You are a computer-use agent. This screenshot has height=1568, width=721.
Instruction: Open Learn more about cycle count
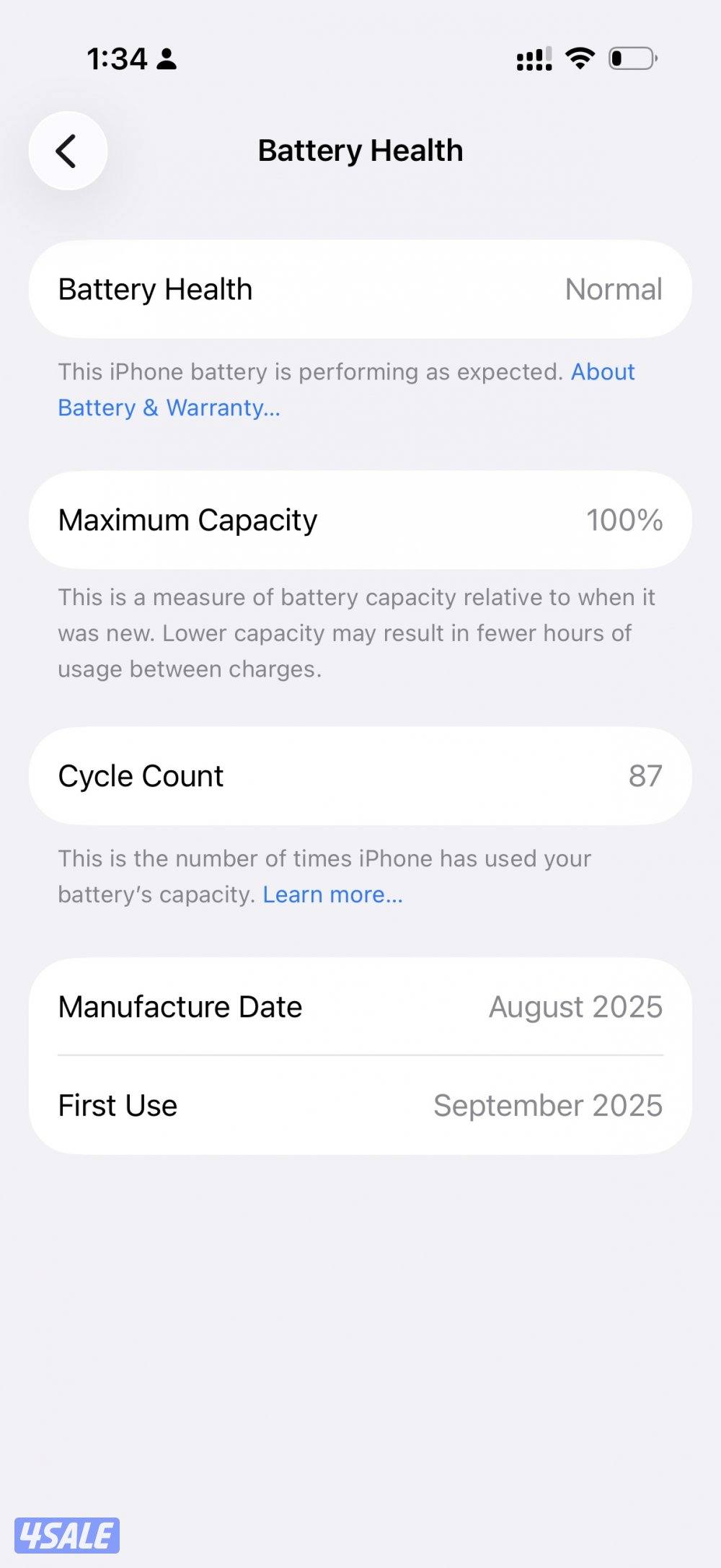[x=332, y=894]
